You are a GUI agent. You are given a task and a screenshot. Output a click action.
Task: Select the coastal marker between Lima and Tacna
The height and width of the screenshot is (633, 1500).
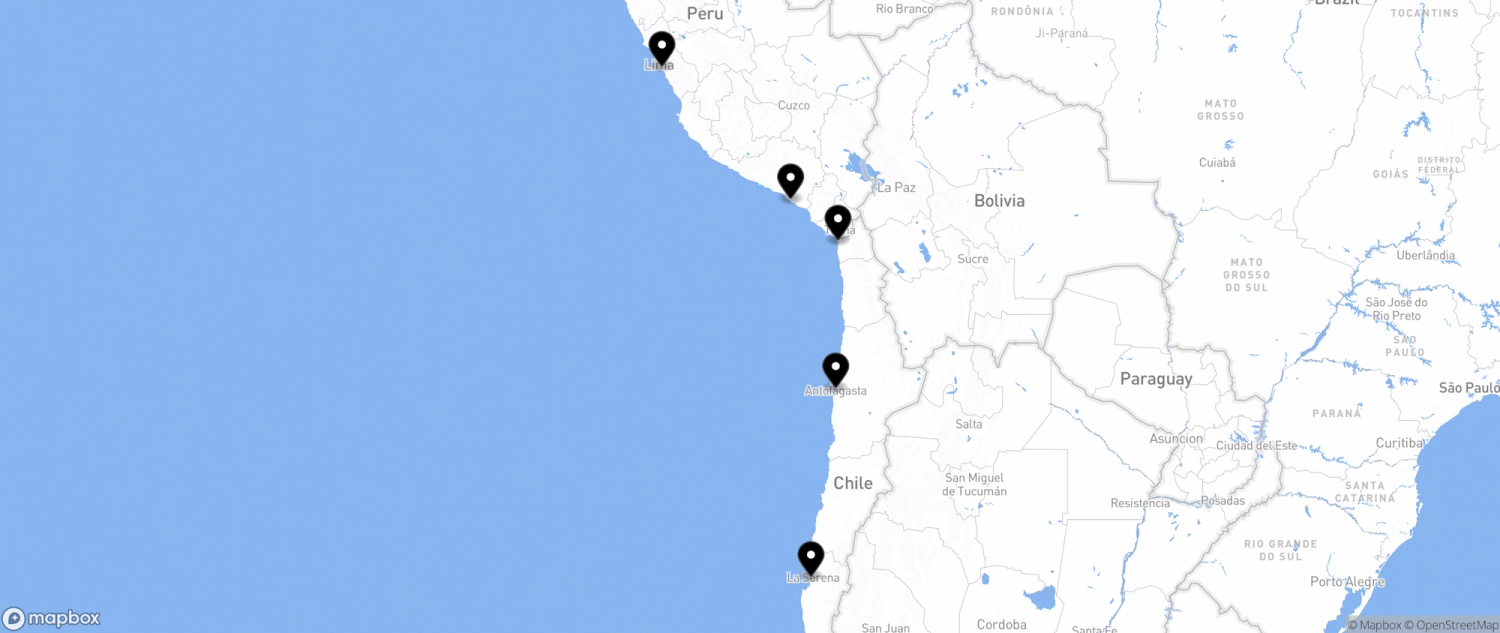790,181
